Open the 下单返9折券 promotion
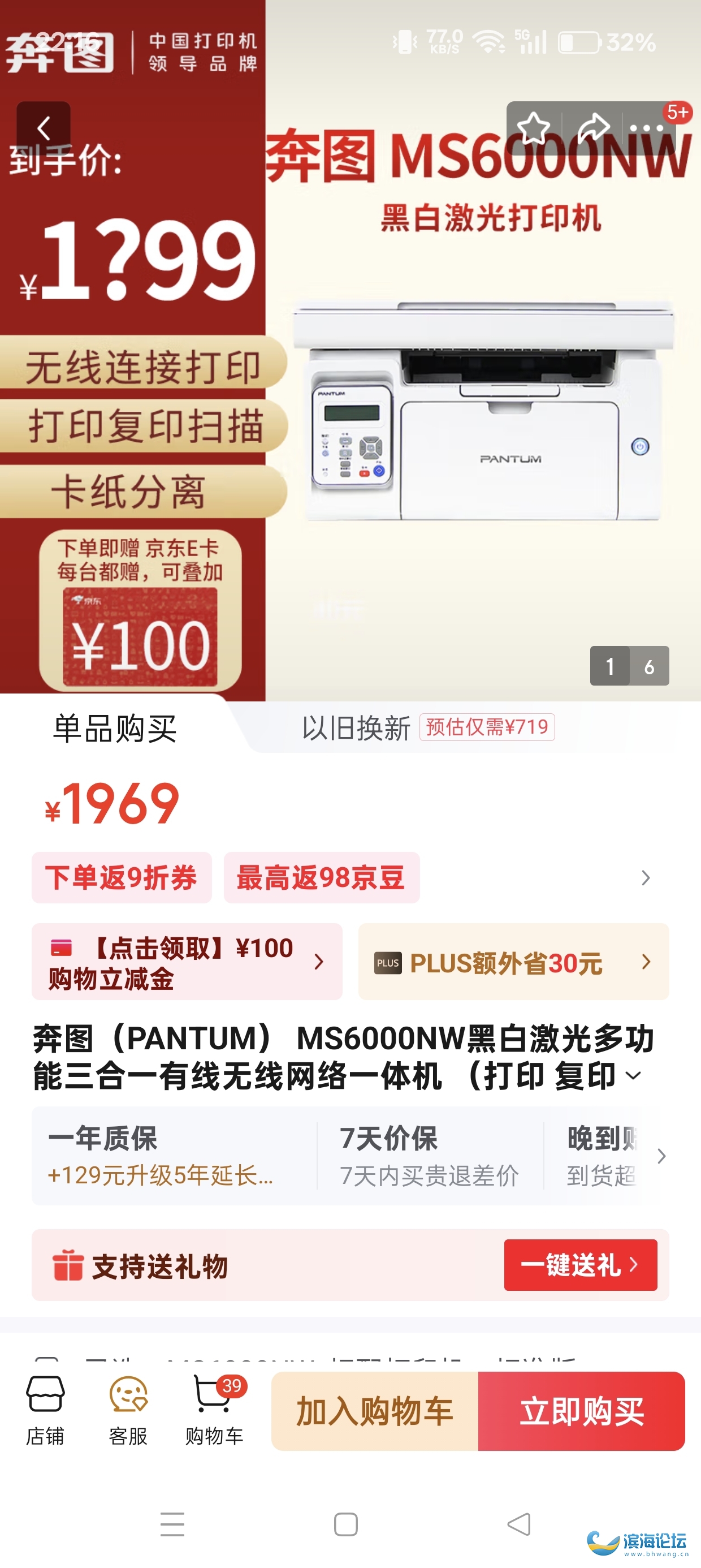Screen dimensions: 701x1568 tap(122, 878)
